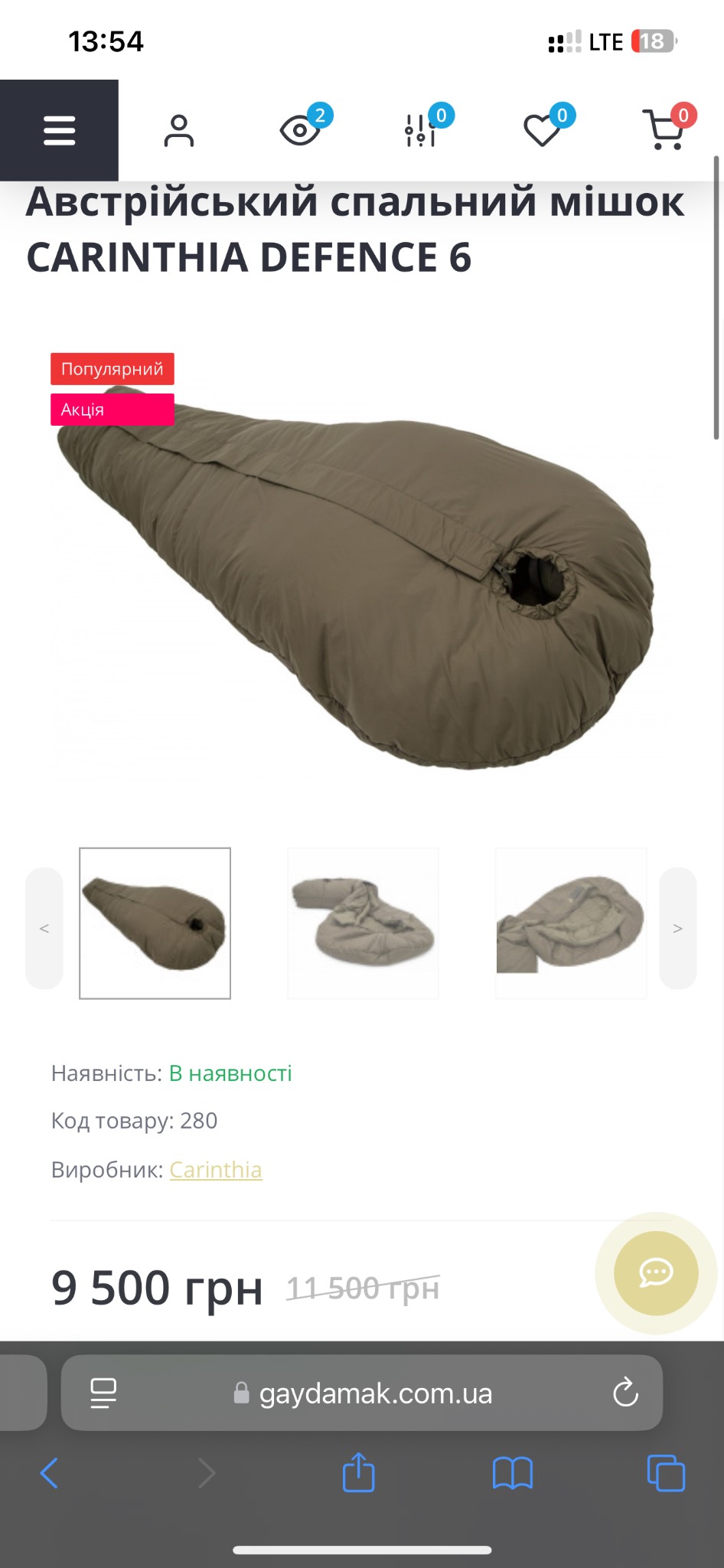Show next gallery thumbnails

677,928
